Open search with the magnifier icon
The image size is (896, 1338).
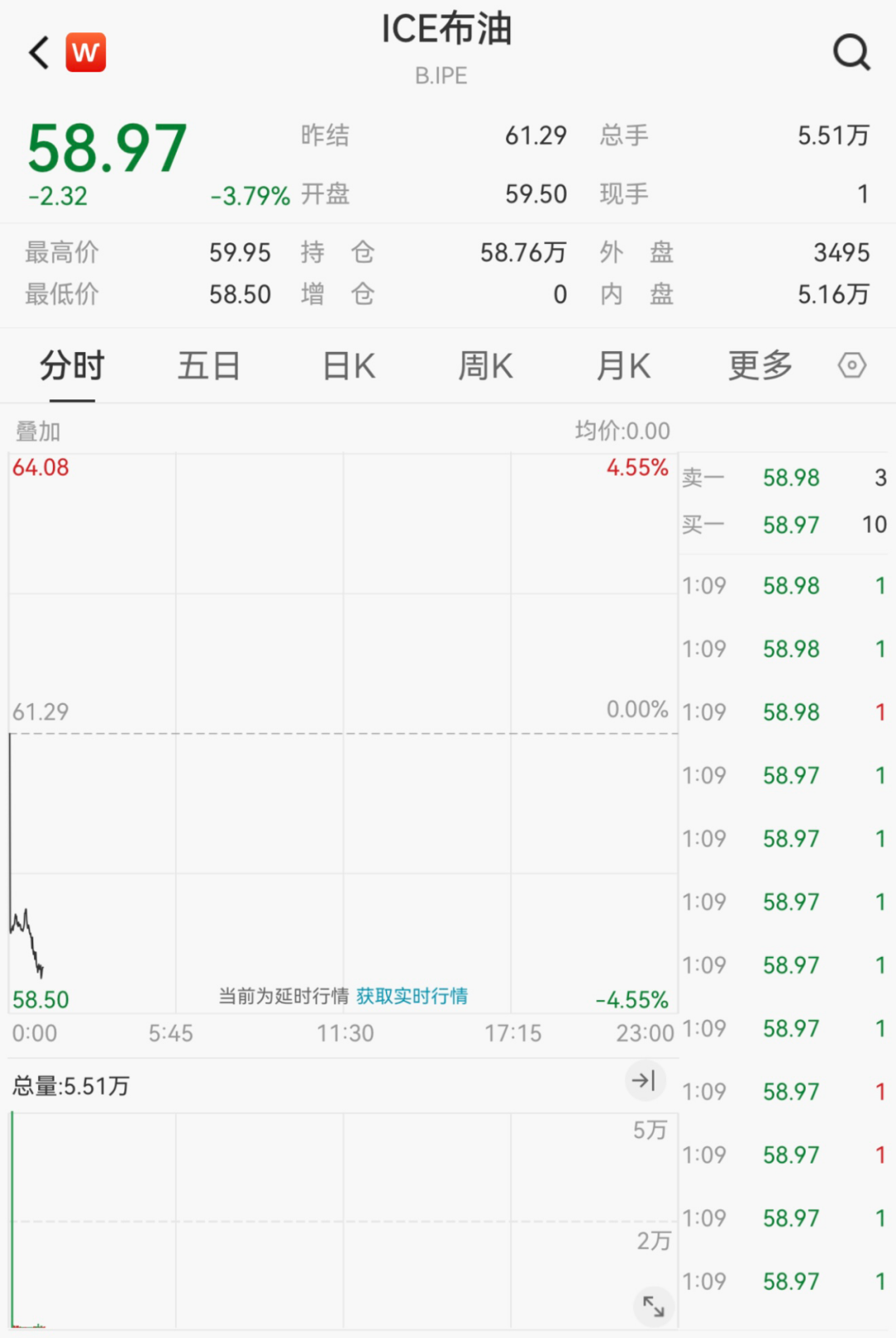pyautogui.click(x=851, y=52)
